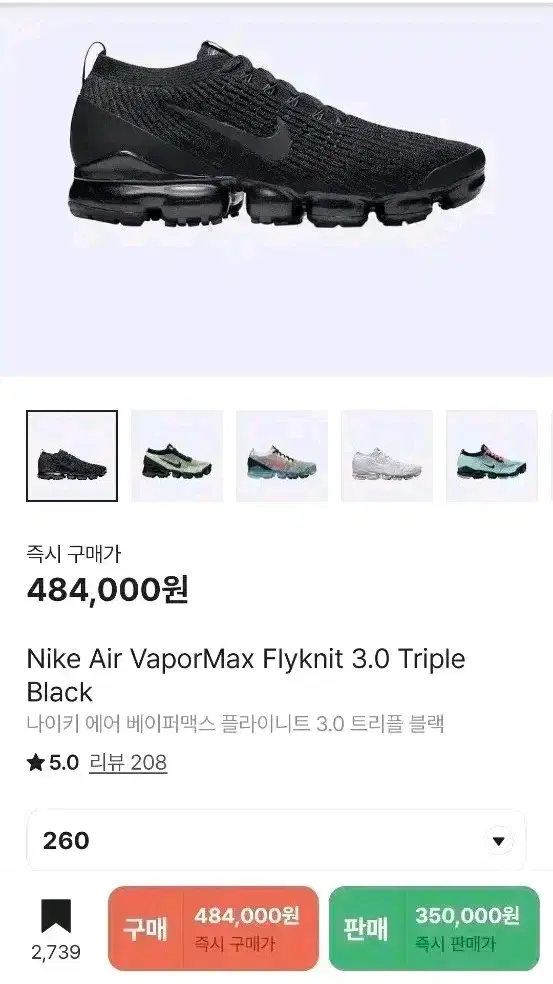Expand the size 260 dropdown
Screen dimensions: 553x984
(276, 840)
